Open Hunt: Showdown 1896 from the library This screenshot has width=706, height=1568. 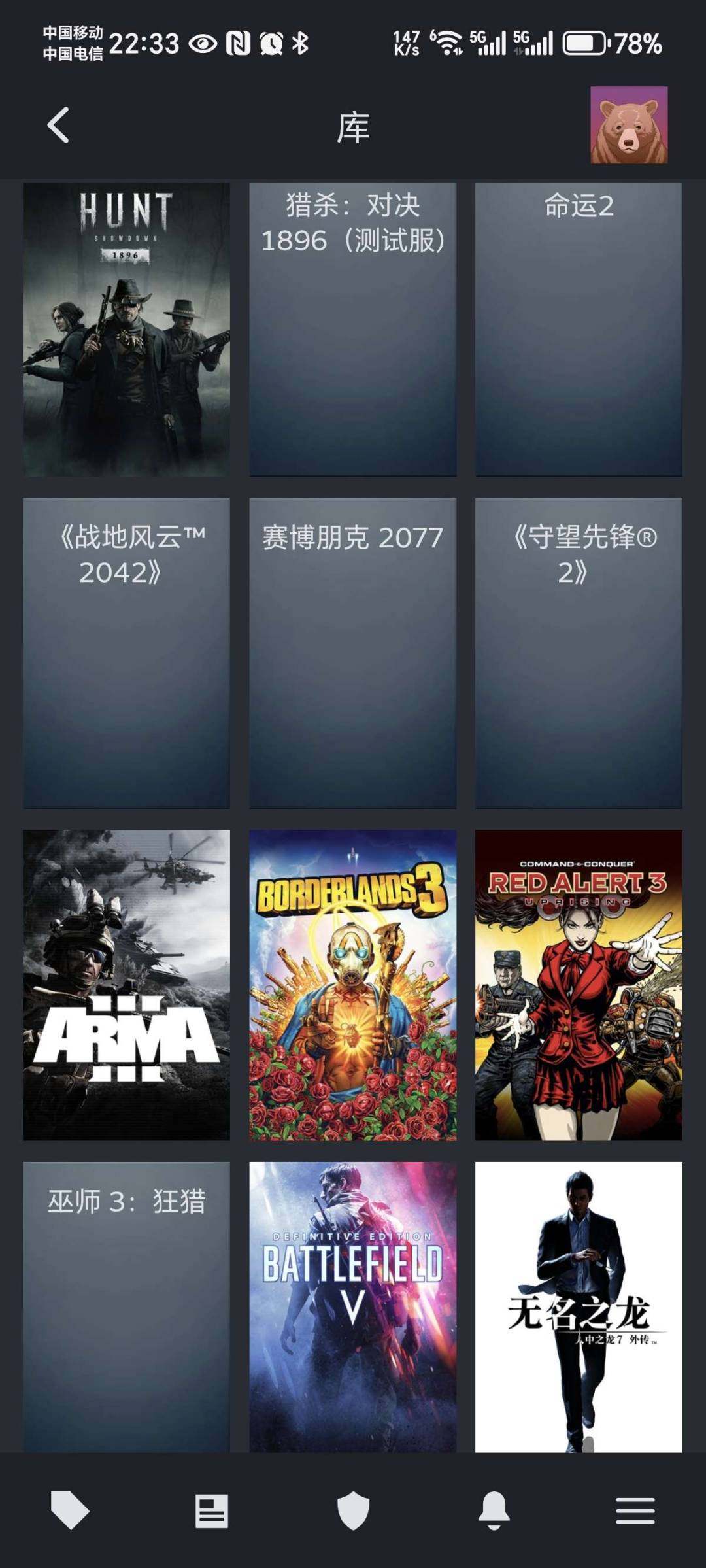[126, 328]
